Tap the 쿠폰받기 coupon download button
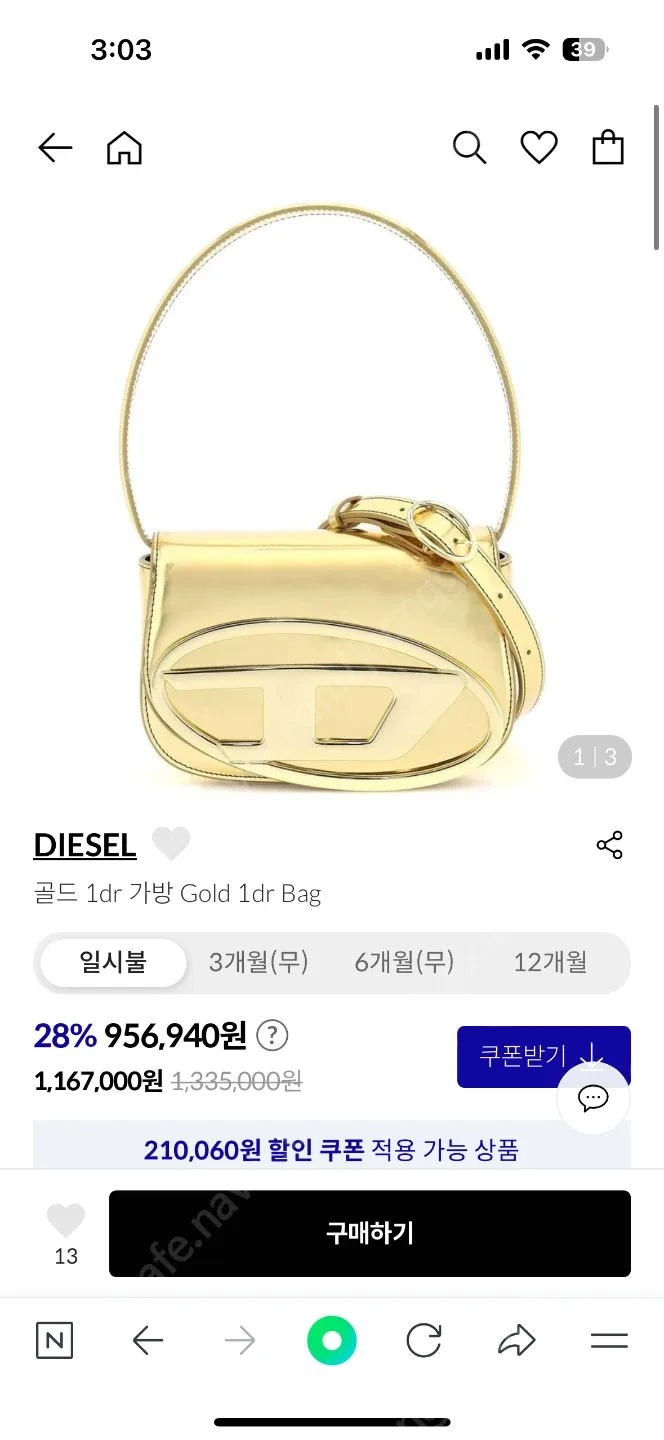Viewport: 664px width, 1440px height. coord(544,1056)
